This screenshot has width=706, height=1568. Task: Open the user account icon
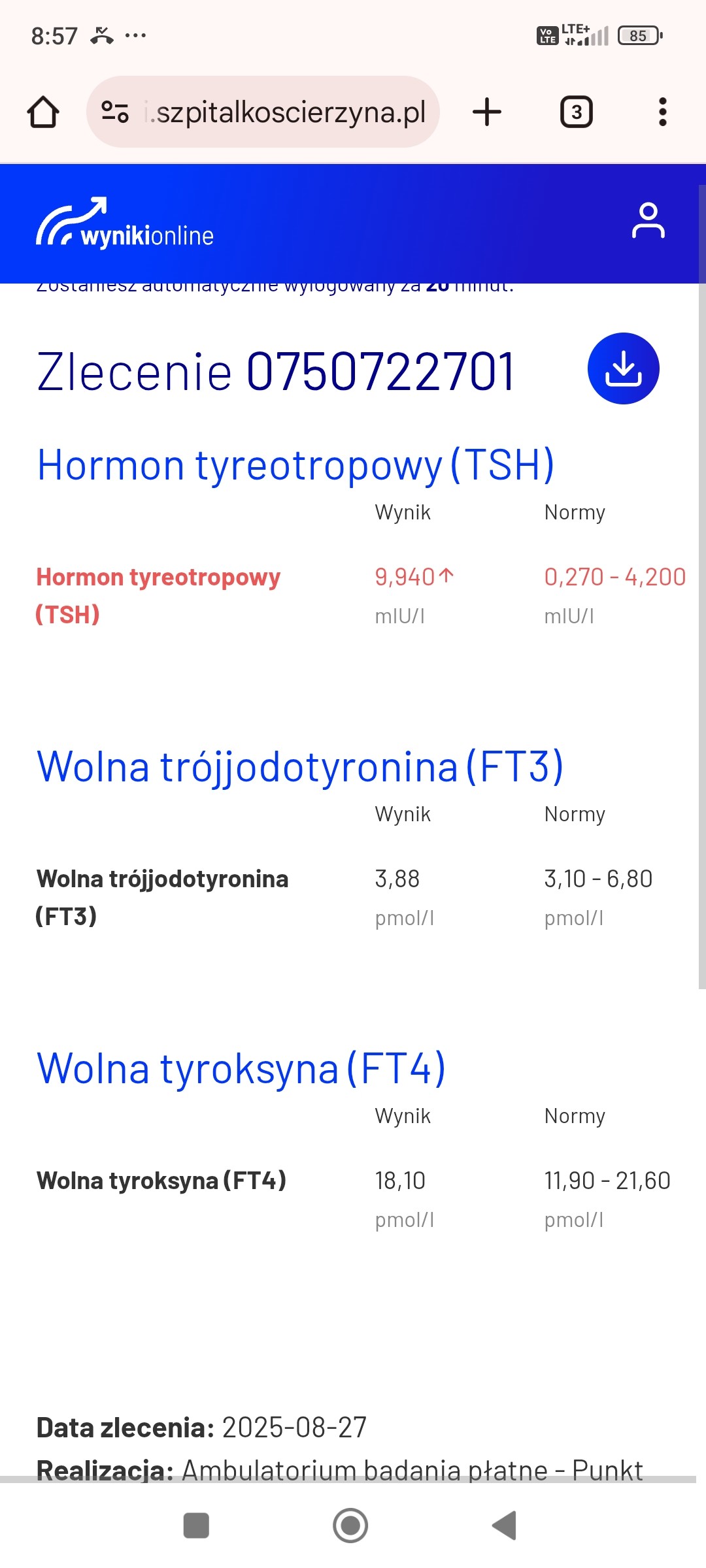click(648, 221)
